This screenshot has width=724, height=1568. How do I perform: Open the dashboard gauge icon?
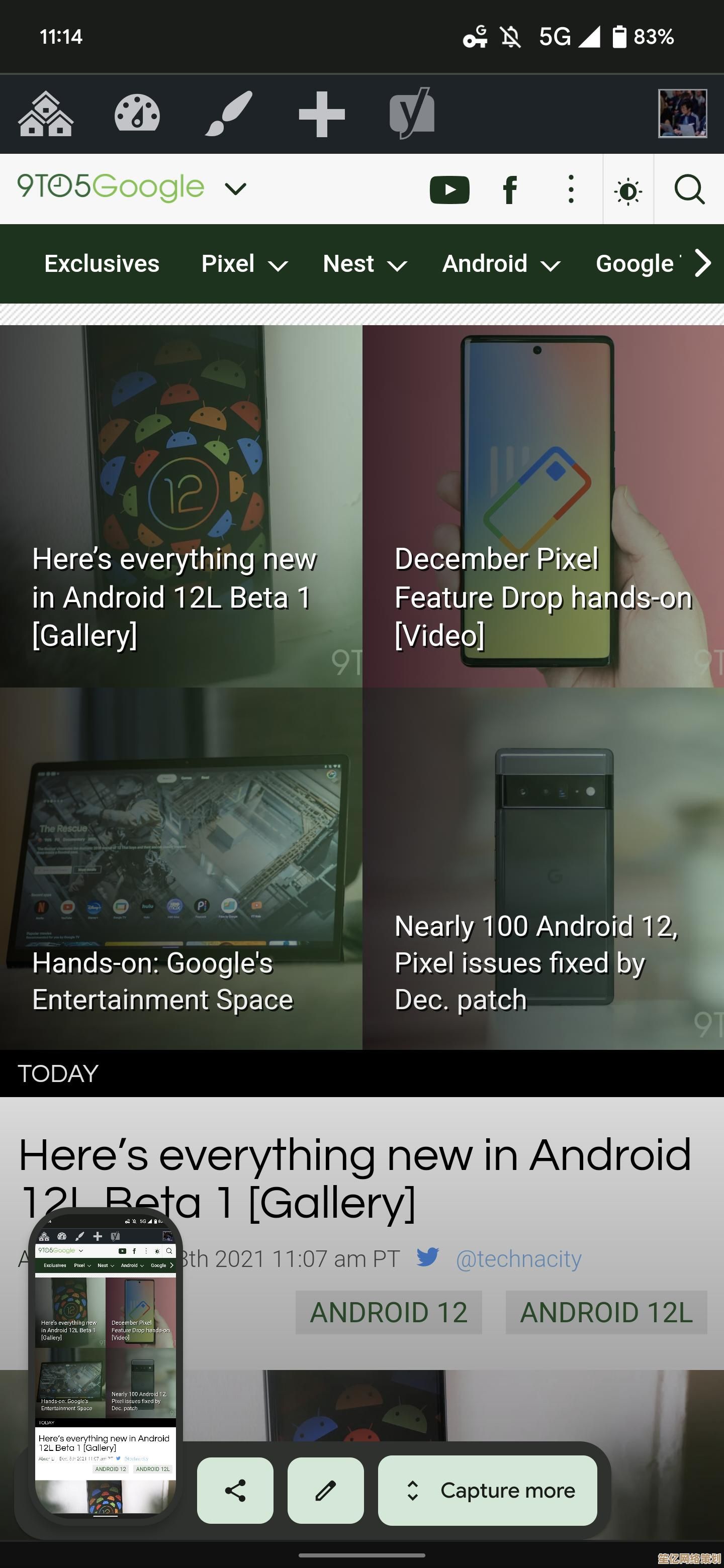pyautogui.click(x=137, y=113)
